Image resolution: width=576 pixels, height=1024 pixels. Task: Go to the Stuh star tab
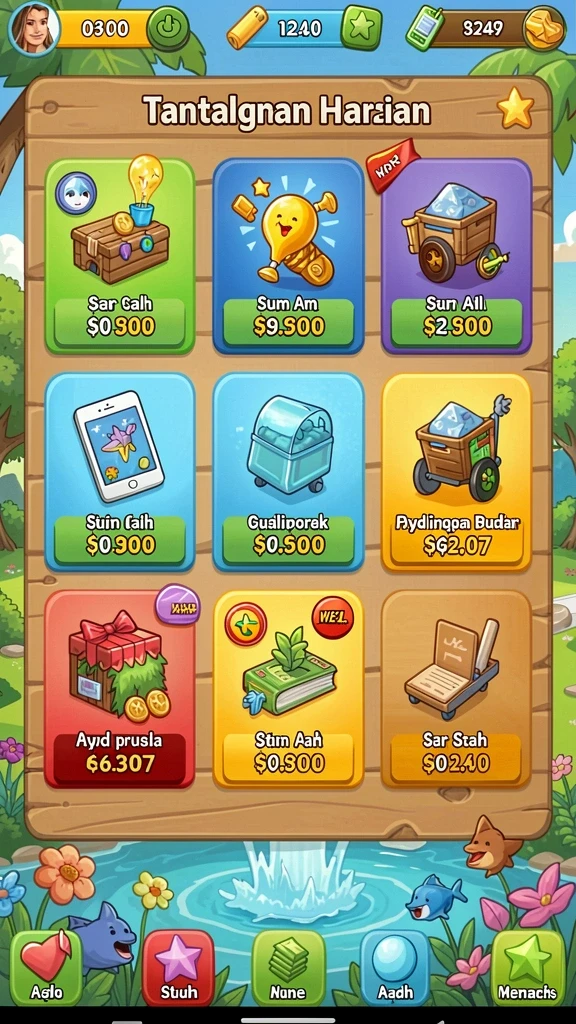178,967
